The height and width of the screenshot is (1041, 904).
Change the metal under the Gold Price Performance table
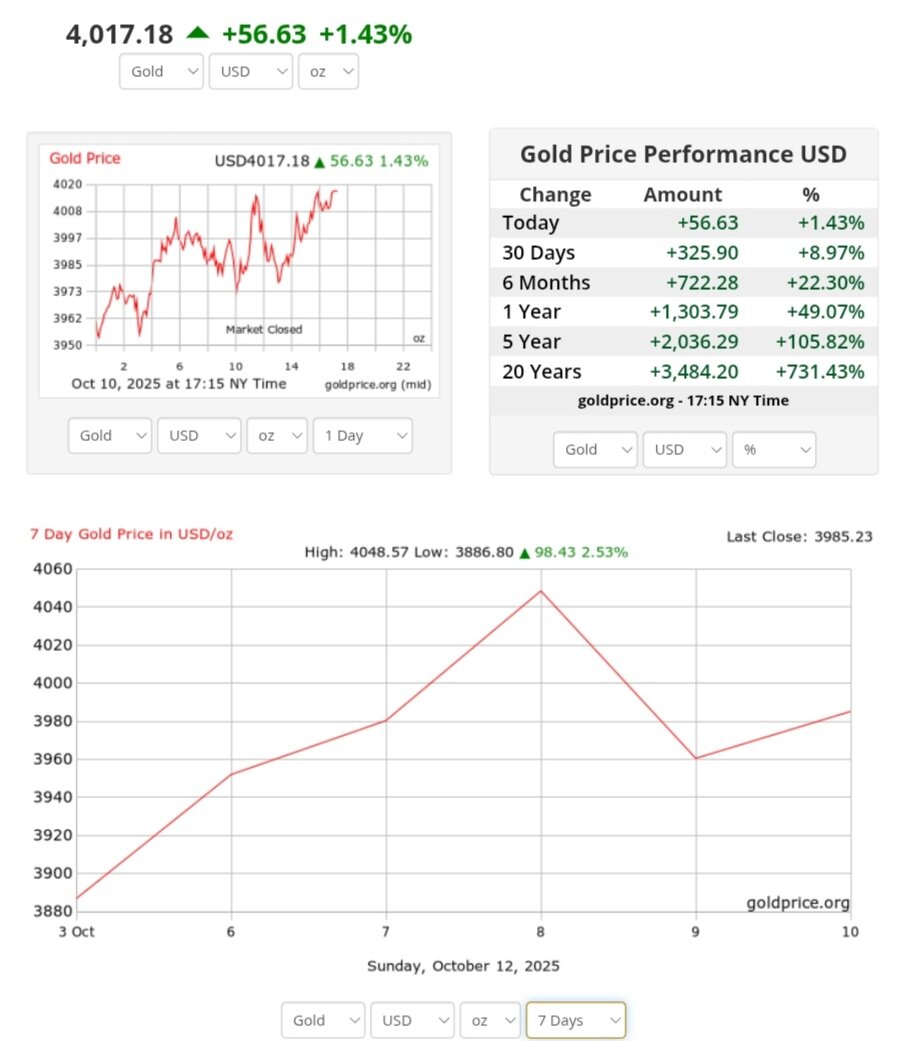[595, 450]
